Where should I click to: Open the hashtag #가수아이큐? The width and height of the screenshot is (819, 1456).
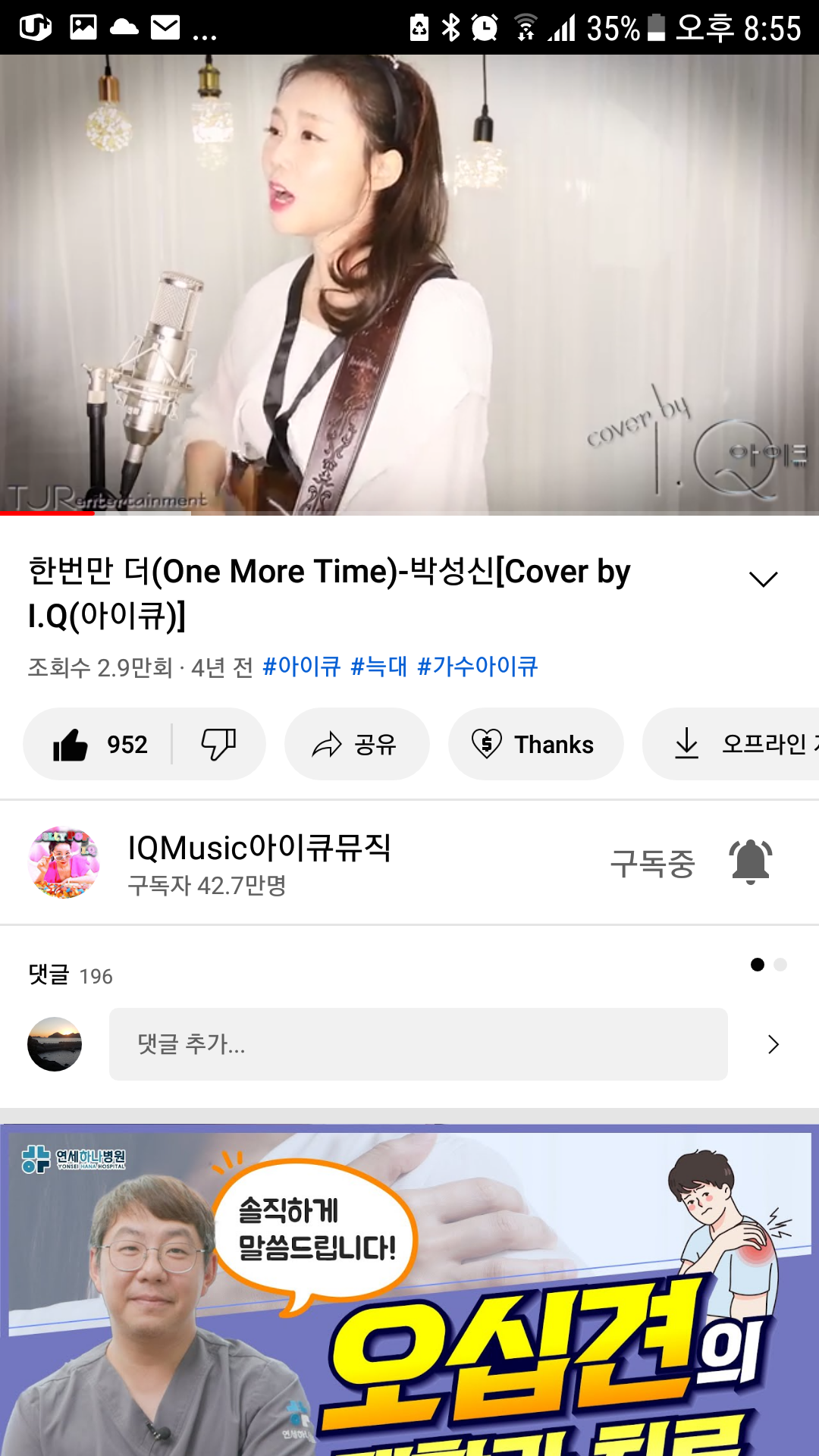click(477, 667)
